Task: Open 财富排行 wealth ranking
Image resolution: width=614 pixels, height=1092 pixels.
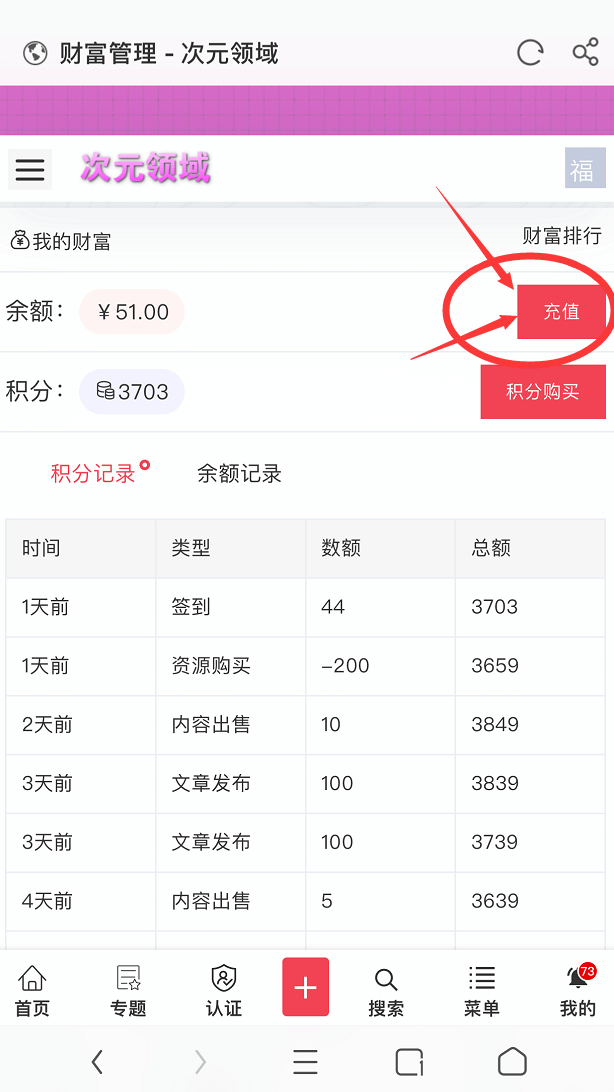Action: (x=562, y=236)
